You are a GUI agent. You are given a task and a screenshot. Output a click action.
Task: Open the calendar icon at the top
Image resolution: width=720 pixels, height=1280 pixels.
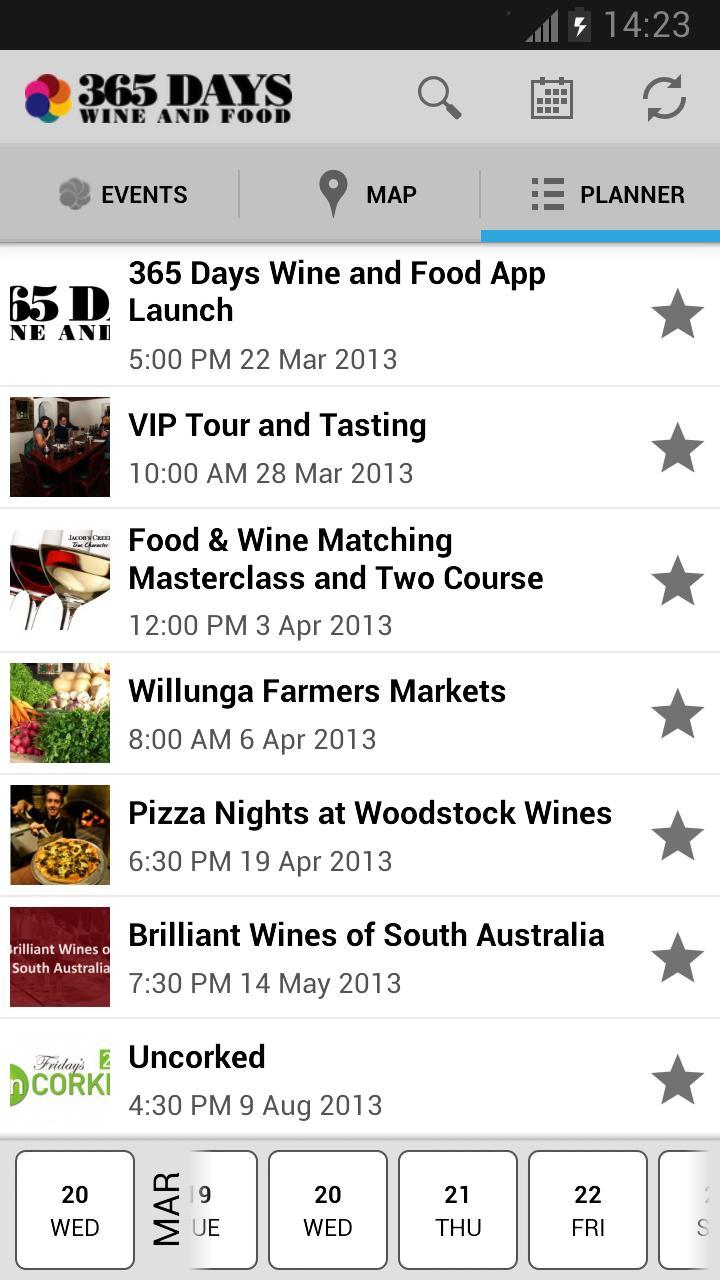coord(551,97)
